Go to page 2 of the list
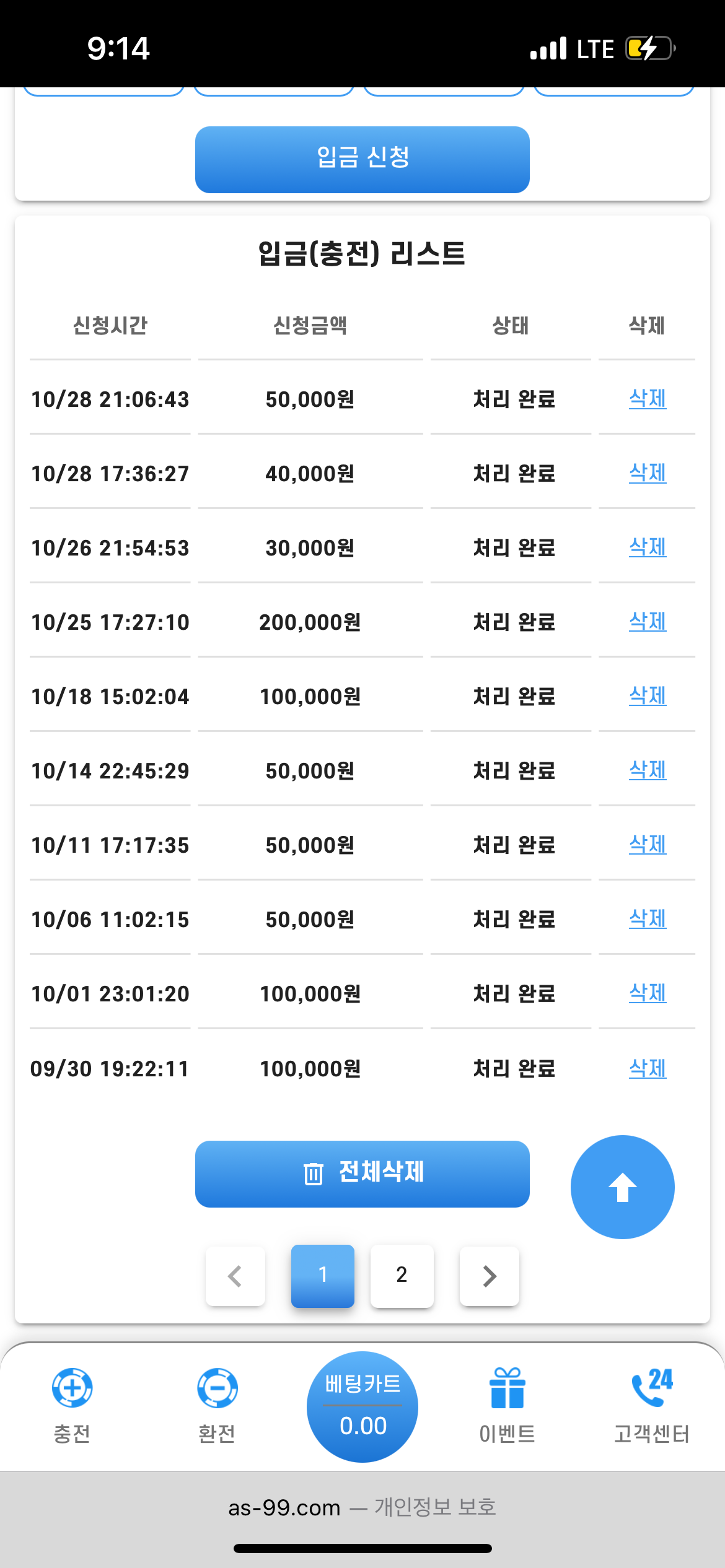The height and width of the screenshot is (1568, 725). 402,1275
